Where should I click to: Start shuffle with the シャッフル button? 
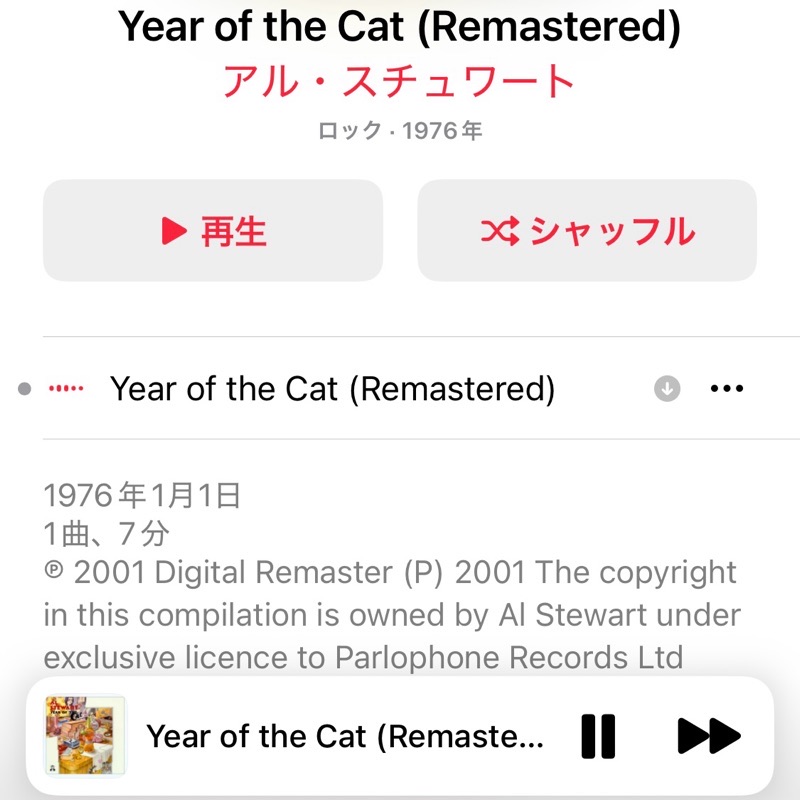point(587,231)
